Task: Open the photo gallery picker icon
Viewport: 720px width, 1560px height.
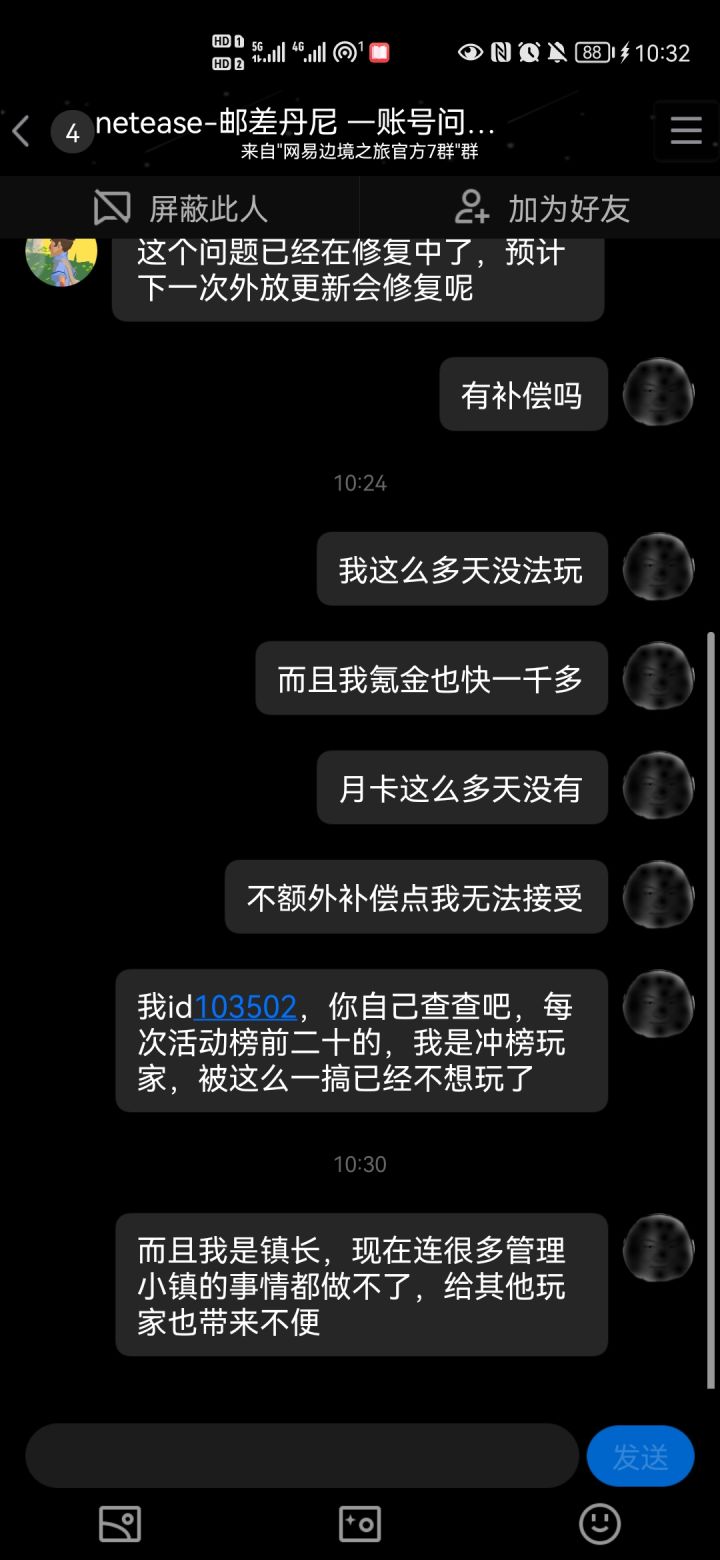Action: pyautogui.click(x=120, y=1524)
